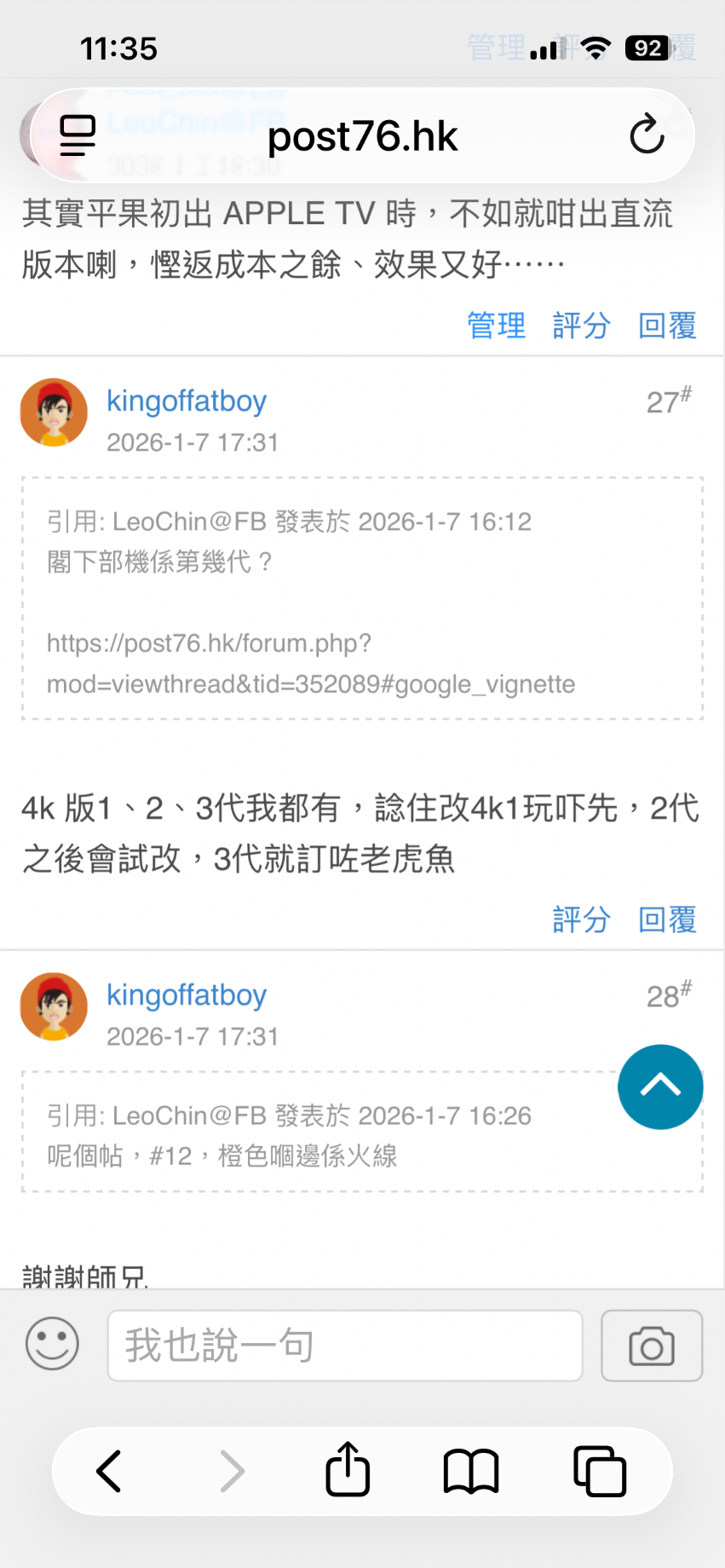Viewport: 725px width, 1568px height.
Task: Tap 評分 to rate post 27
Action: point(582,920)
